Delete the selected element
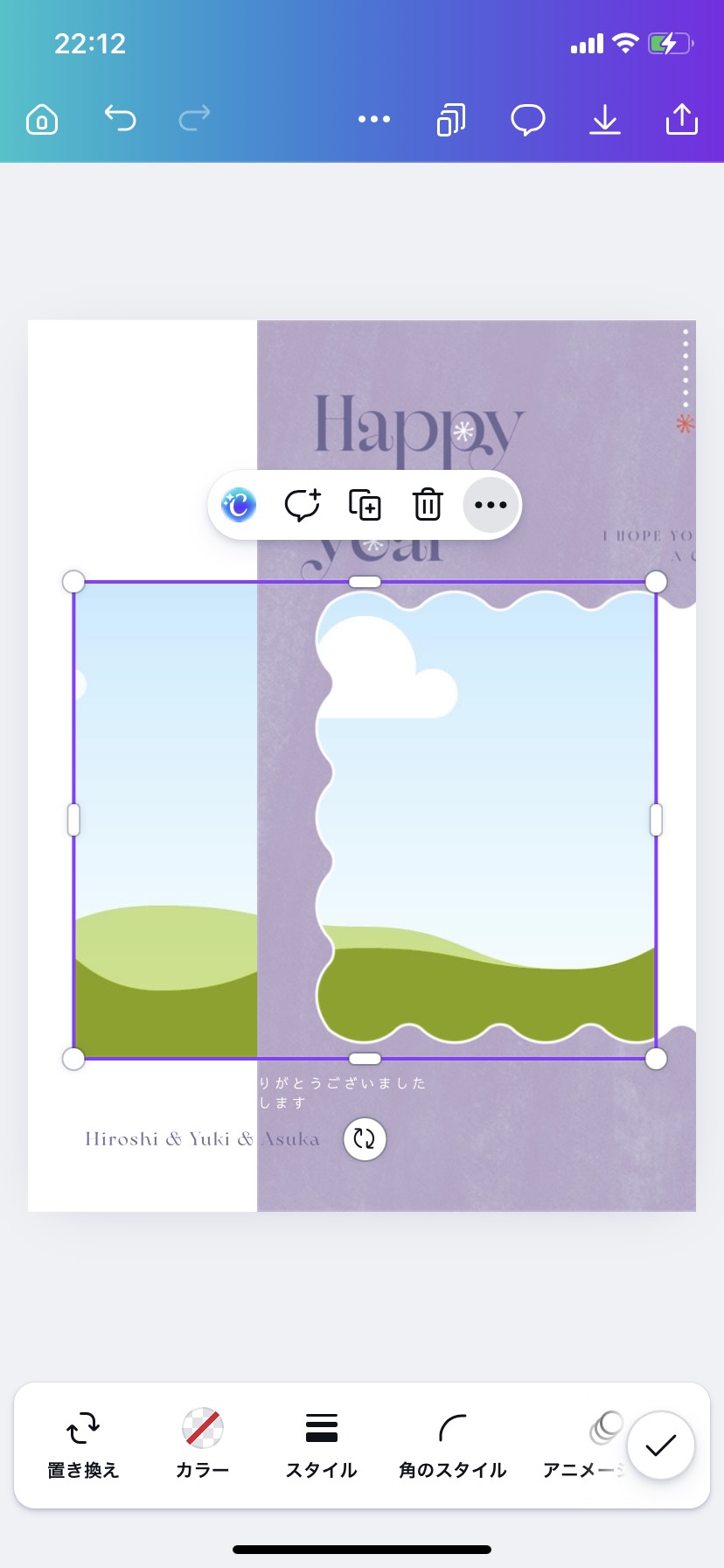724x1568 pixels. pyautogui.click(x=428, y=505)
